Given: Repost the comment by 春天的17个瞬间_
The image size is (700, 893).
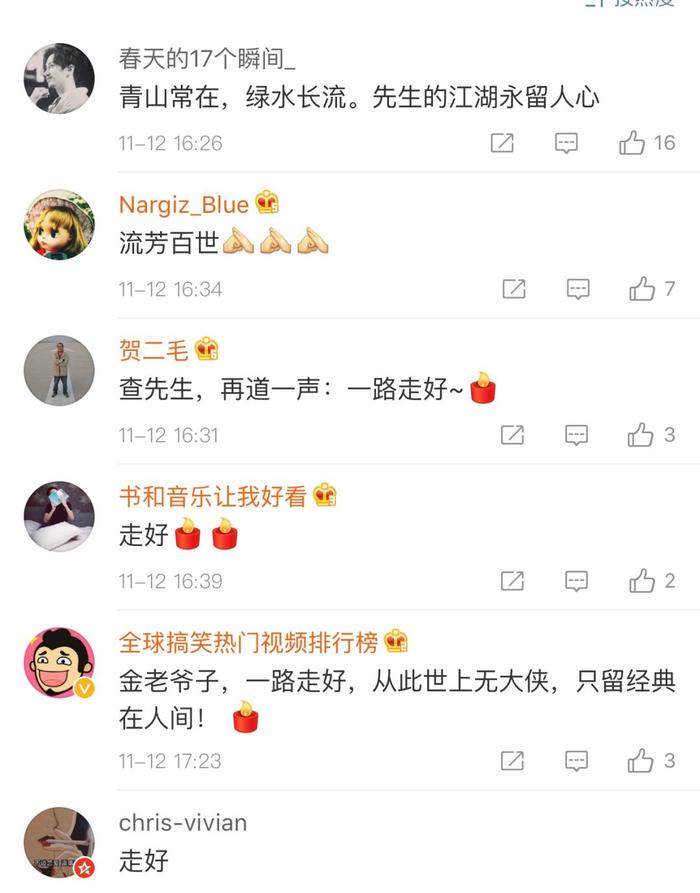Looking at the screenshot, I should click(502, 143).
